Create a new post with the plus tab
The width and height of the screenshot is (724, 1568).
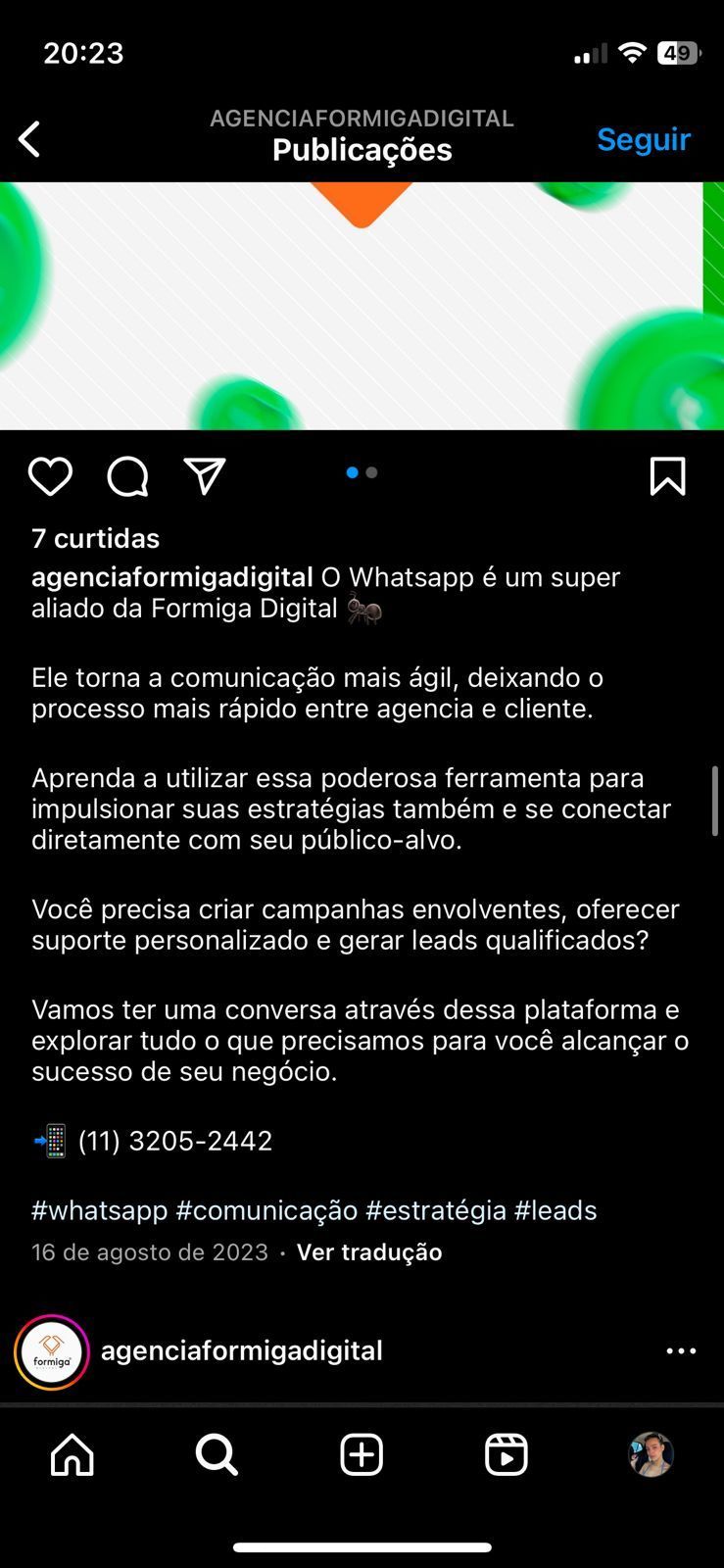(x=362, y=1454)
